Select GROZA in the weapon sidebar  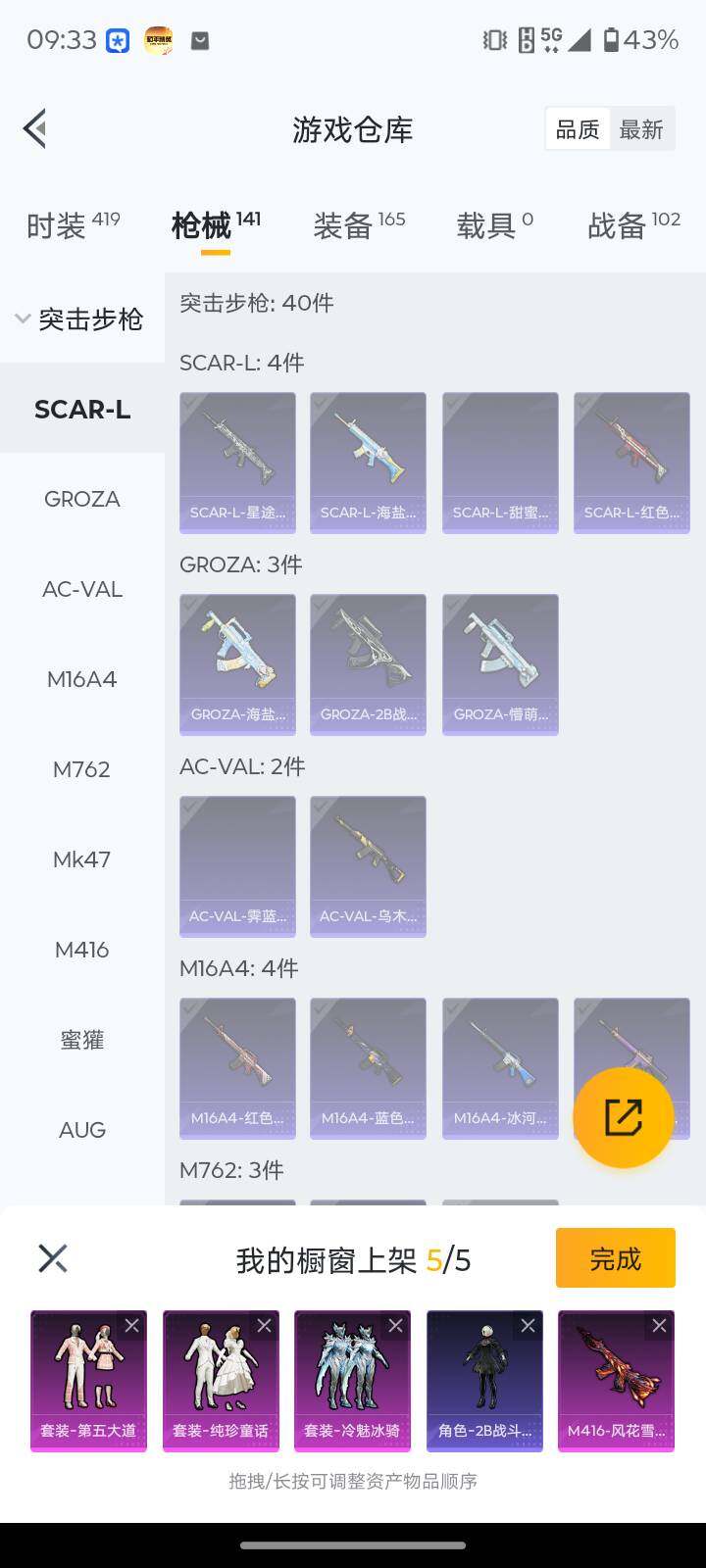coord(82,499)
